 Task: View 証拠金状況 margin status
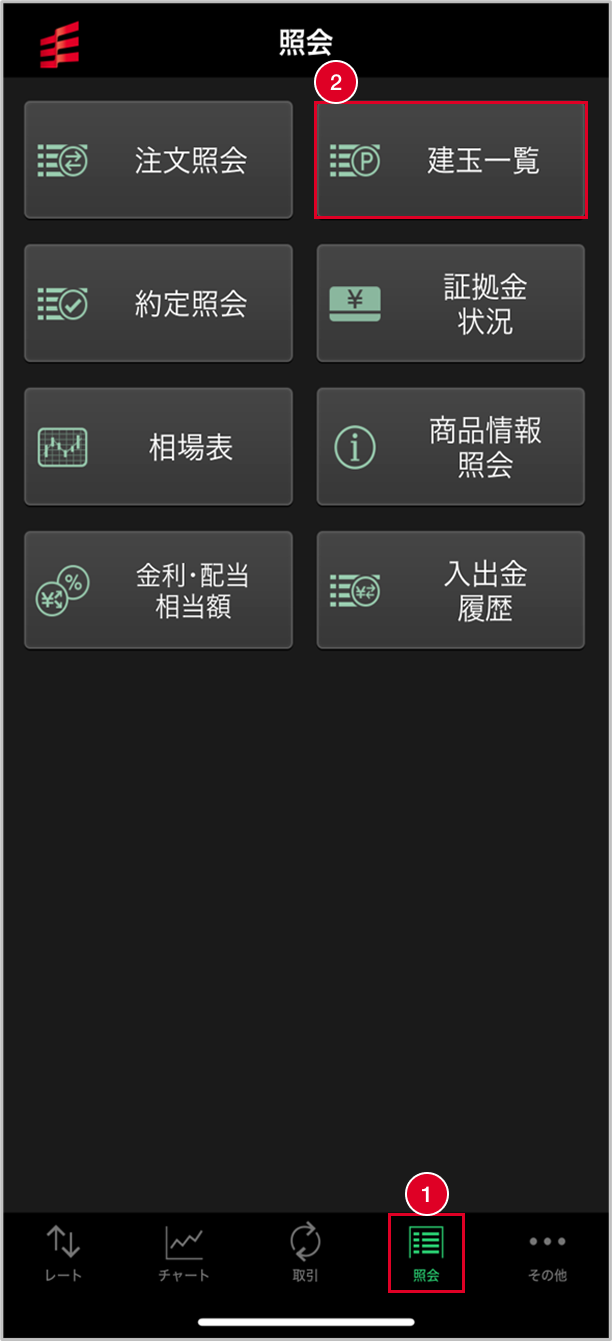pyautogui.click(x=451, y=303)
